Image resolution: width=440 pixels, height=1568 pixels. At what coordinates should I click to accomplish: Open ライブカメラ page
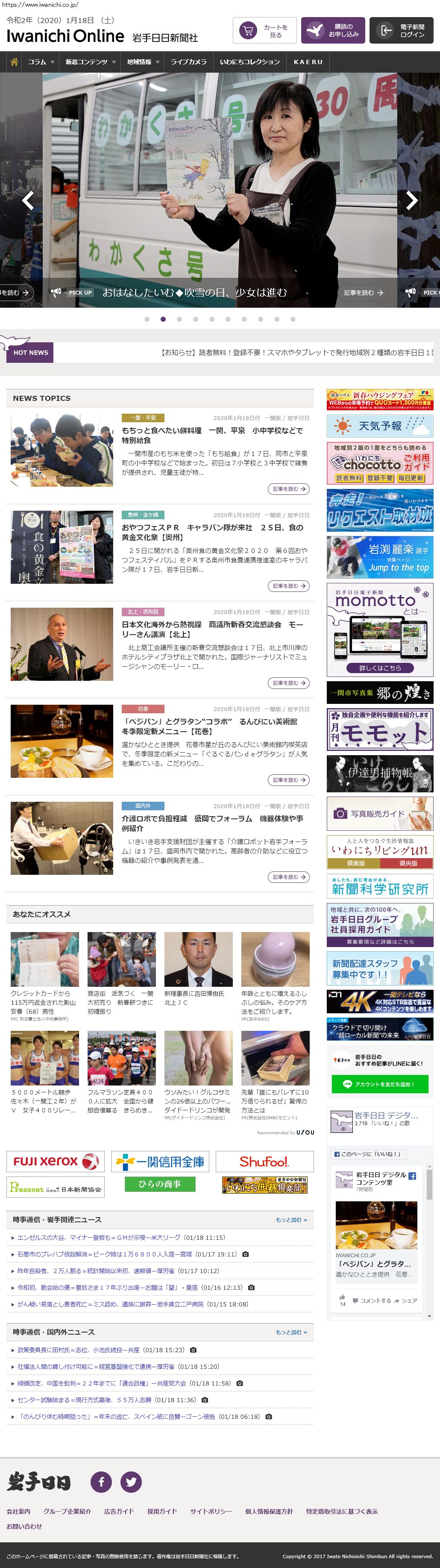[x=188, y=62]
